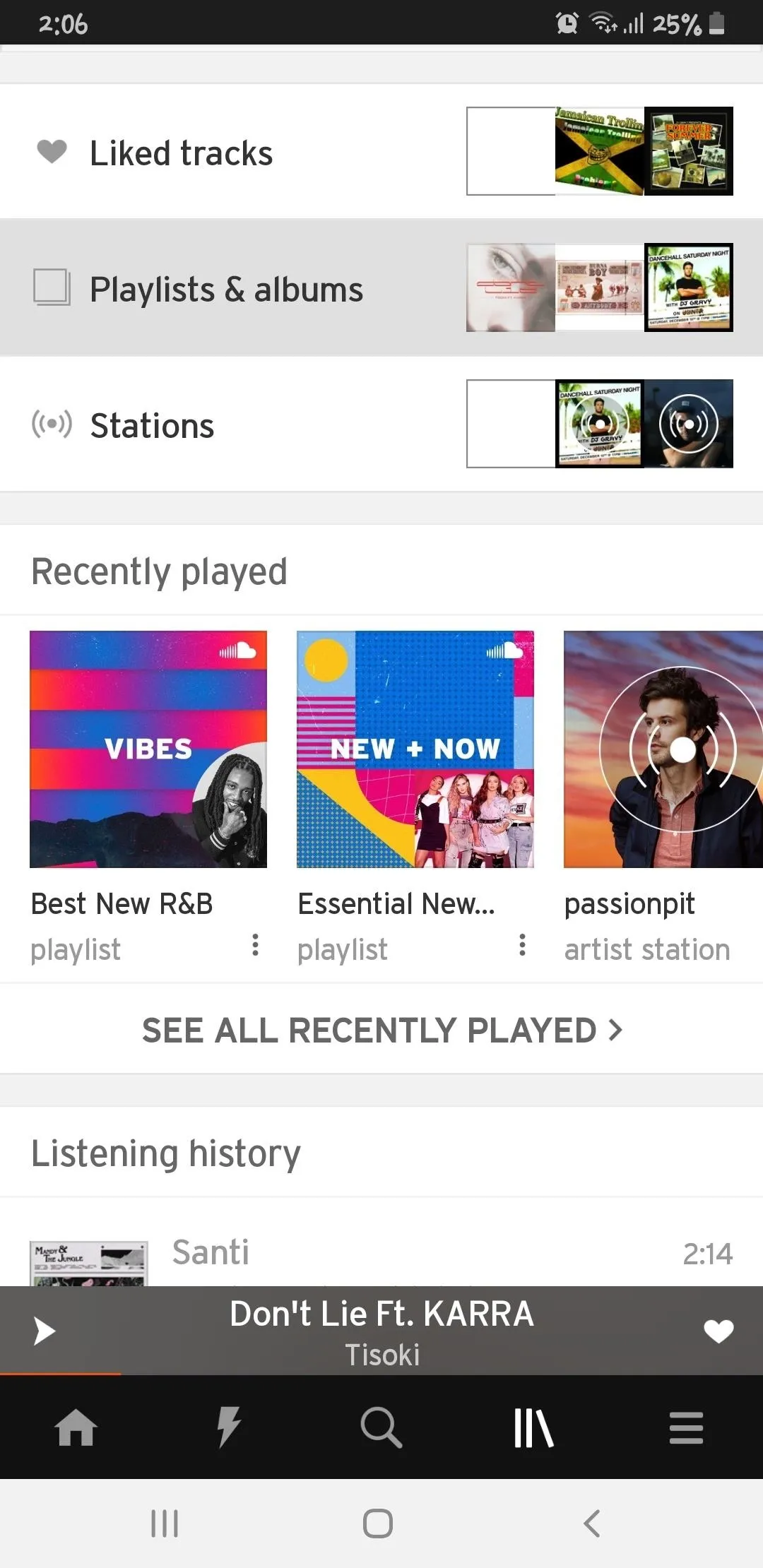Unlike the current track Don't Lie
Viewport: 763px width, 1568px height.
tap(718, 1331)
